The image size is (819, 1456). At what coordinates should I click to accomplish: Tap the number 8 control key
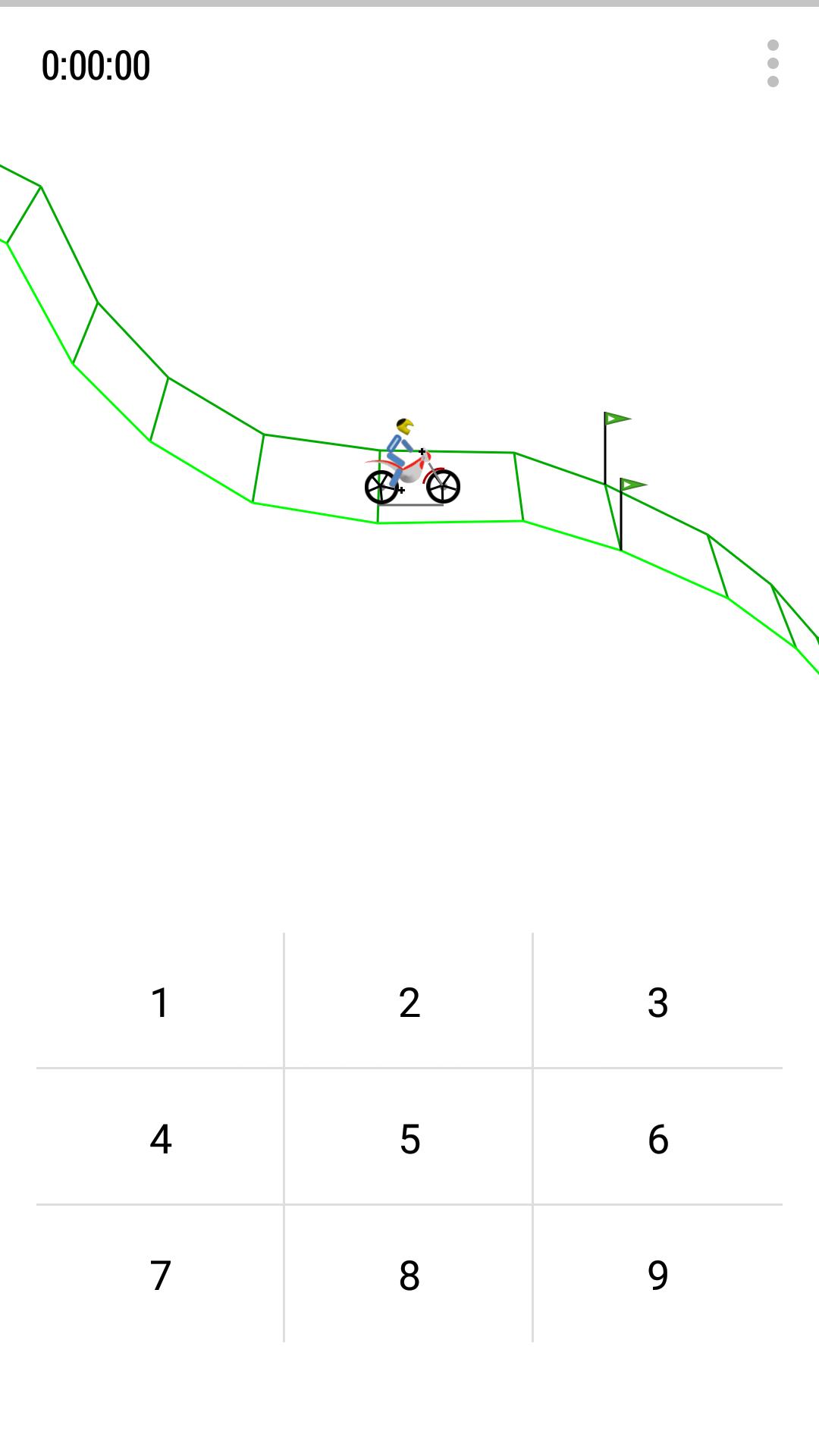409,1274
